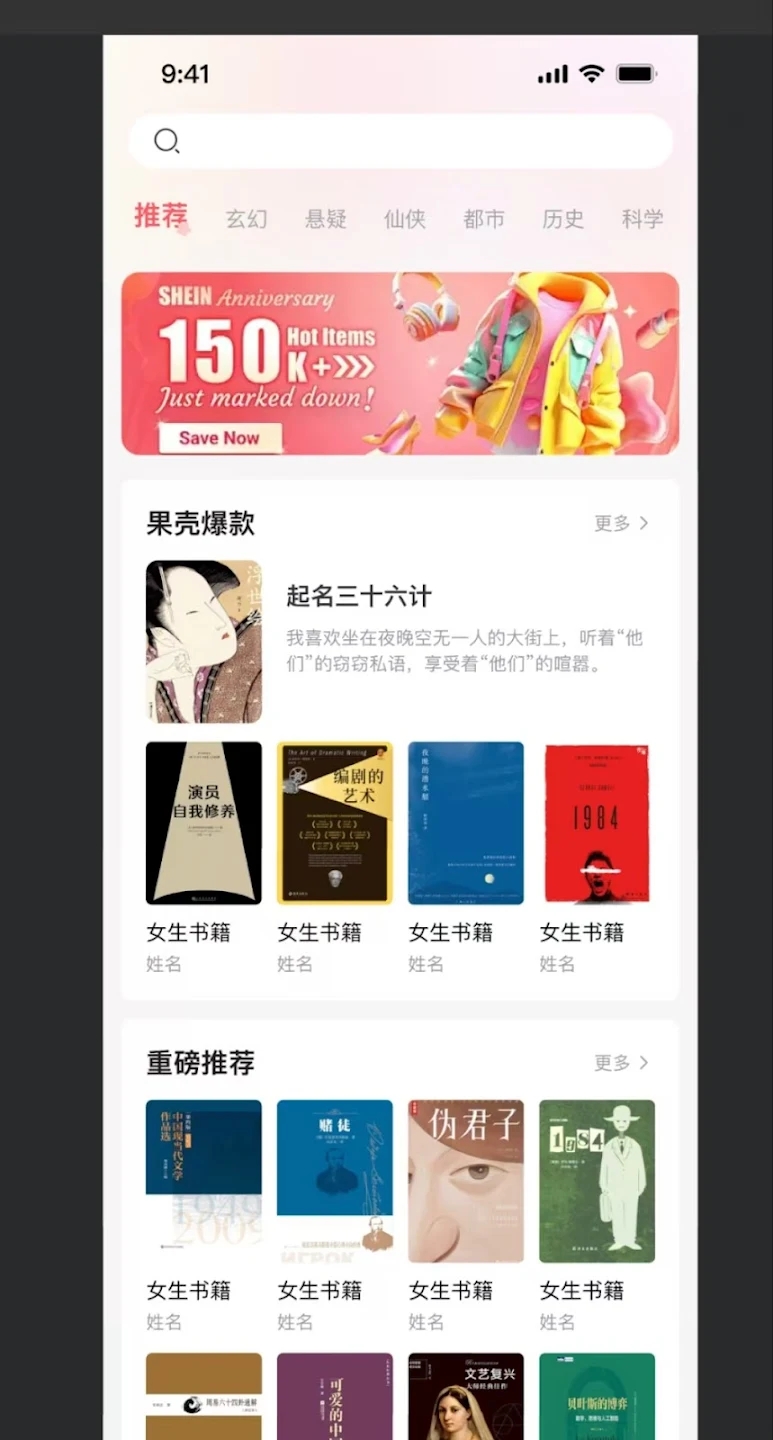Viewport: 773px width, 1440px height.
Task: Switch to the 玄幻 tab
Action: 246,219
